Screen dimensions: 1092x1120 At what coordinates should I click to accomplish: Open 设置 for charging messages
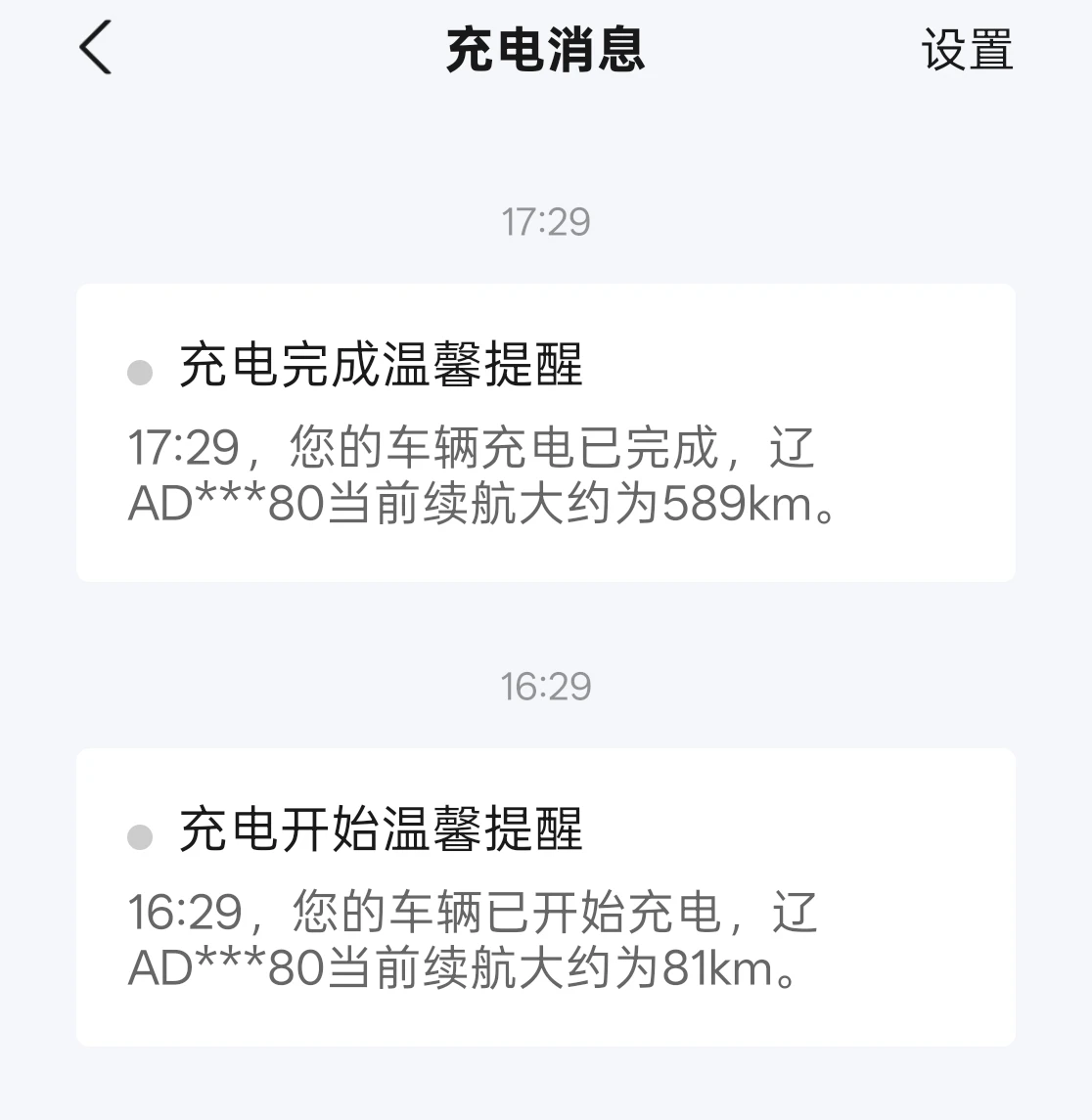967,49
